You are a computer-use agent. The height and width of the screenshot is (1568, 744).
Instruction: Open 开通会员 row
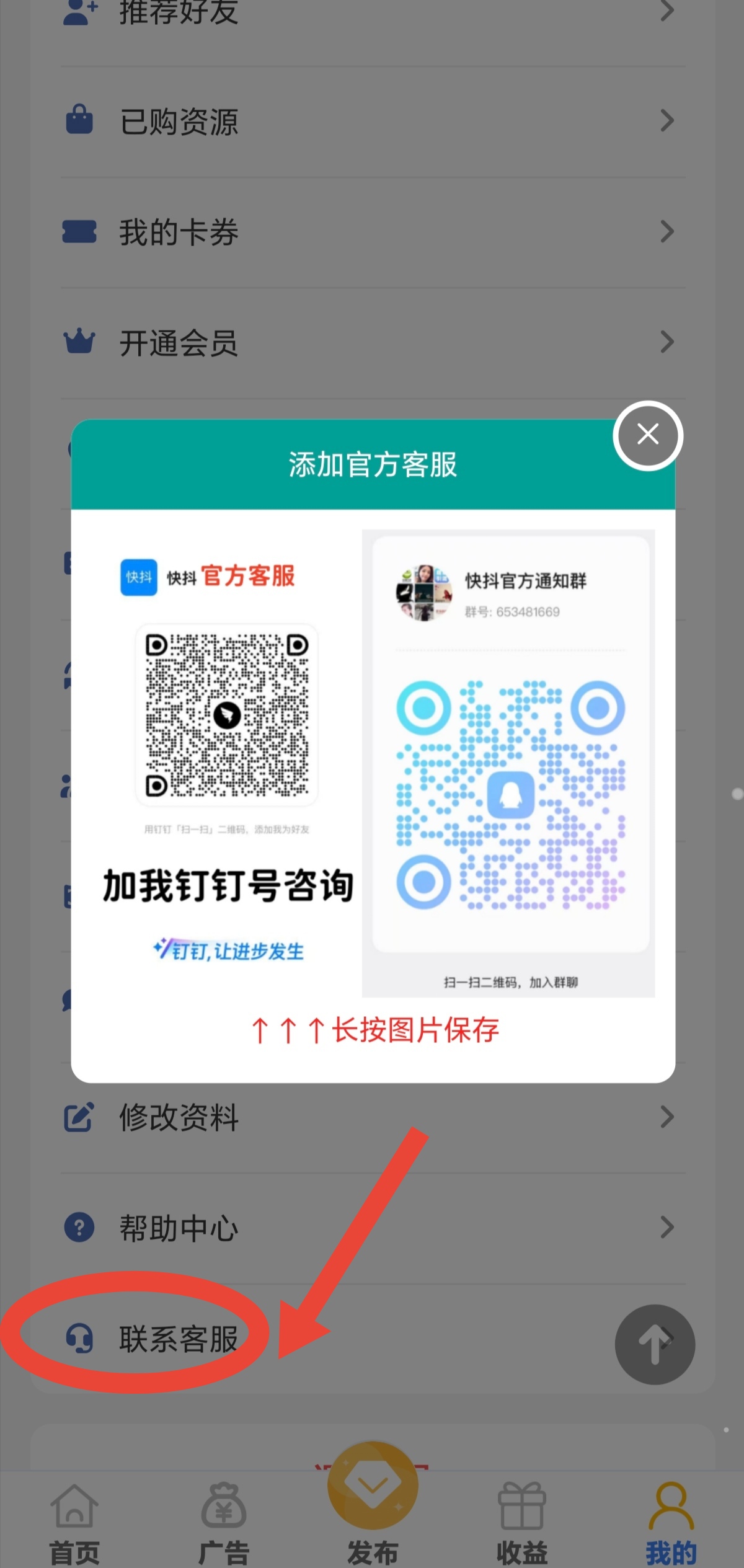click(x=372, y=343)
